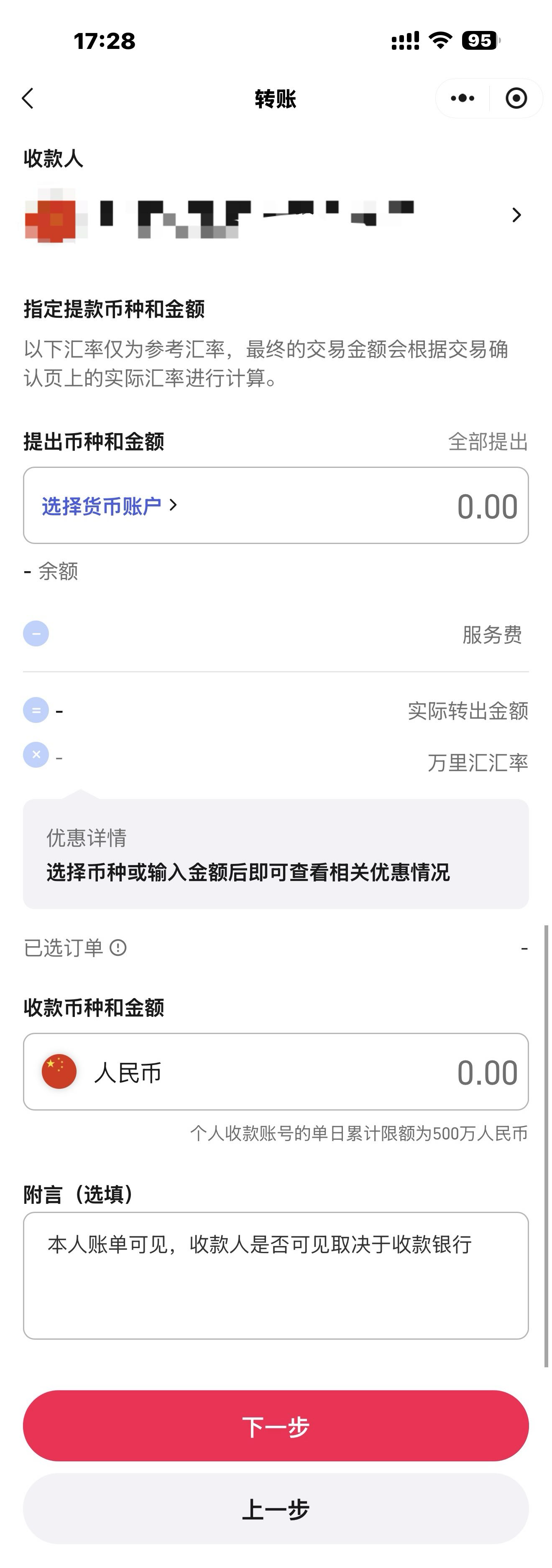Open the 收款人 recipient row

(x=275, y=215)
